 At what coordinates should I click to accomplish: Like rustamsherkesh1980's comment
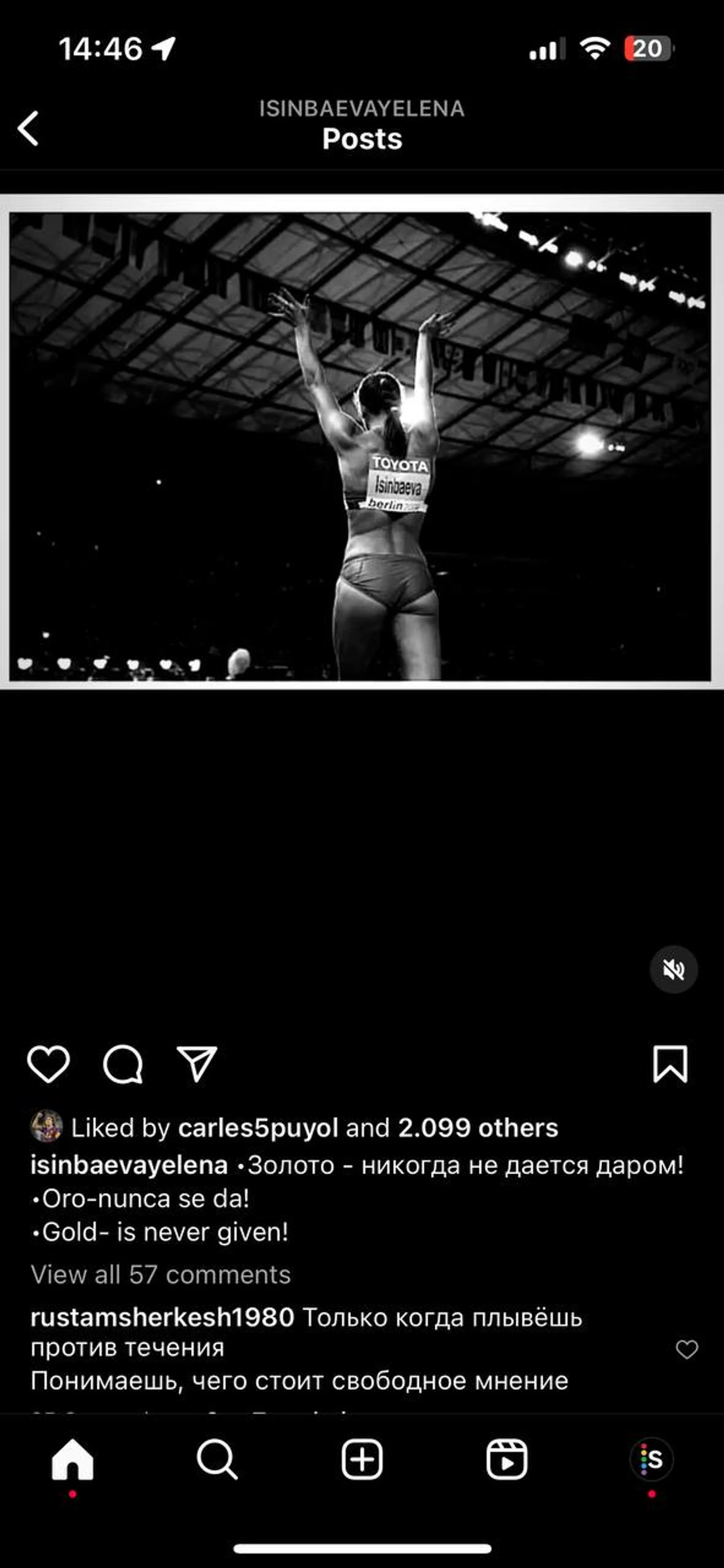[687, 1349]
